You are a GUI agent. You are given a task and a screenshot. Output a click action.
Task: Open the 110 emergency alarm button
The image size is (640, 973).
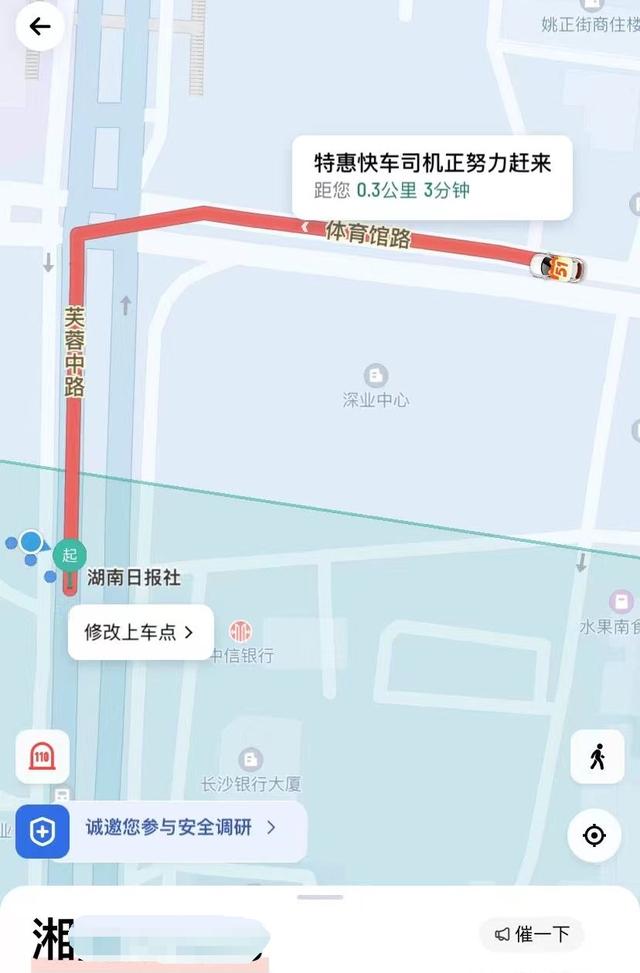(x=42, y=757)
